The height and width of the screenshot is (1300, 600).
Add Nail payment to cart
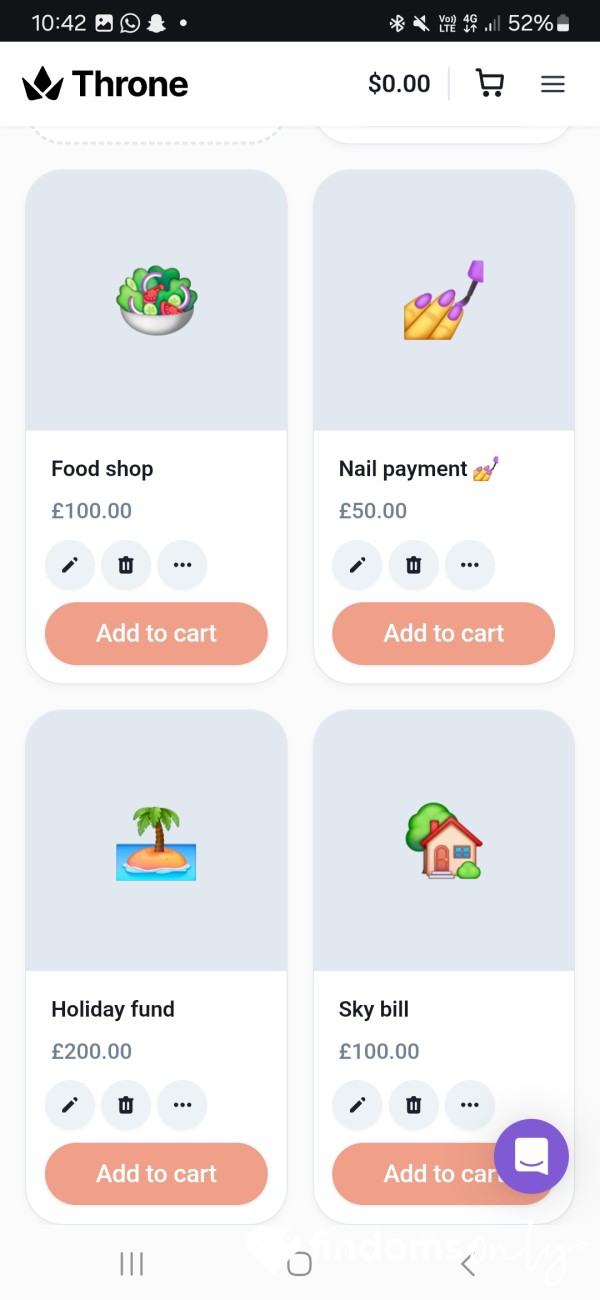(x=443, y=633)
